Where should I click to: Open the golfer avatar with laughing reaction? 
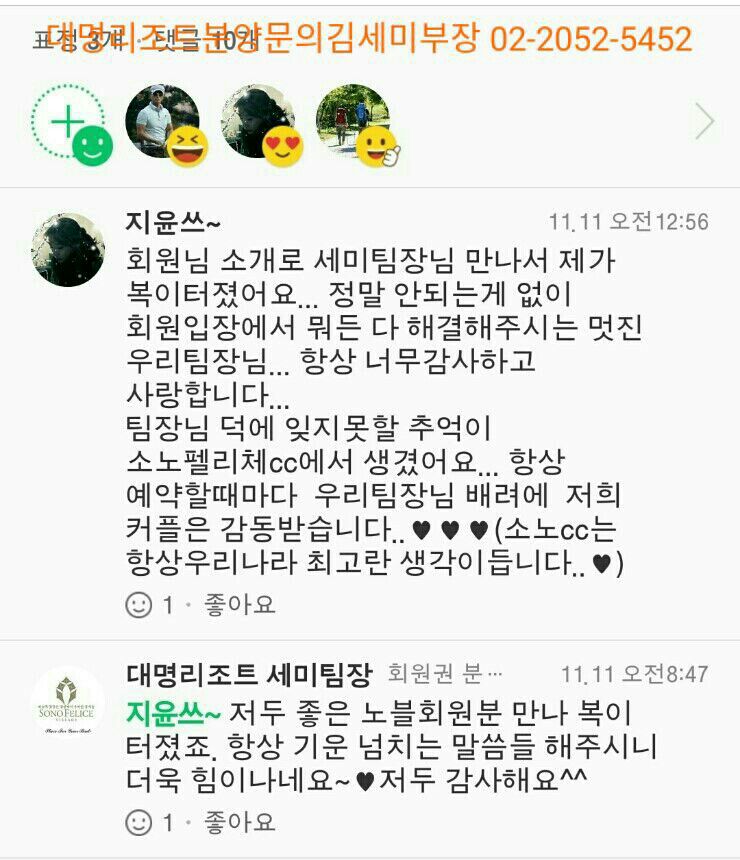[x=164, y=122]
